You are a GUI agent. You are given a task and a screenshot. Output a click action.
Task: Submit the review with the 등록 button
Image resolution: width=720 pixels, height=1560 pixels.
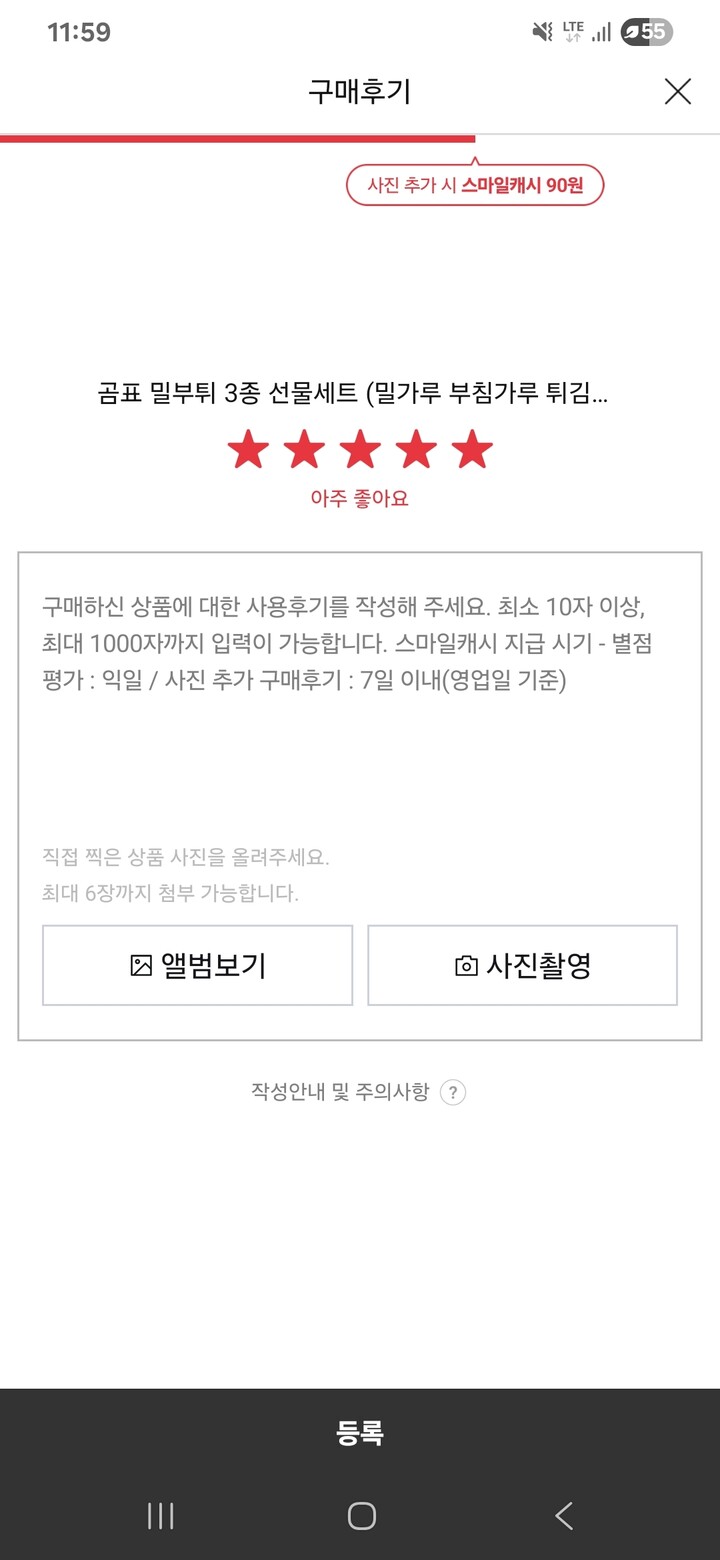(360, 1433)
